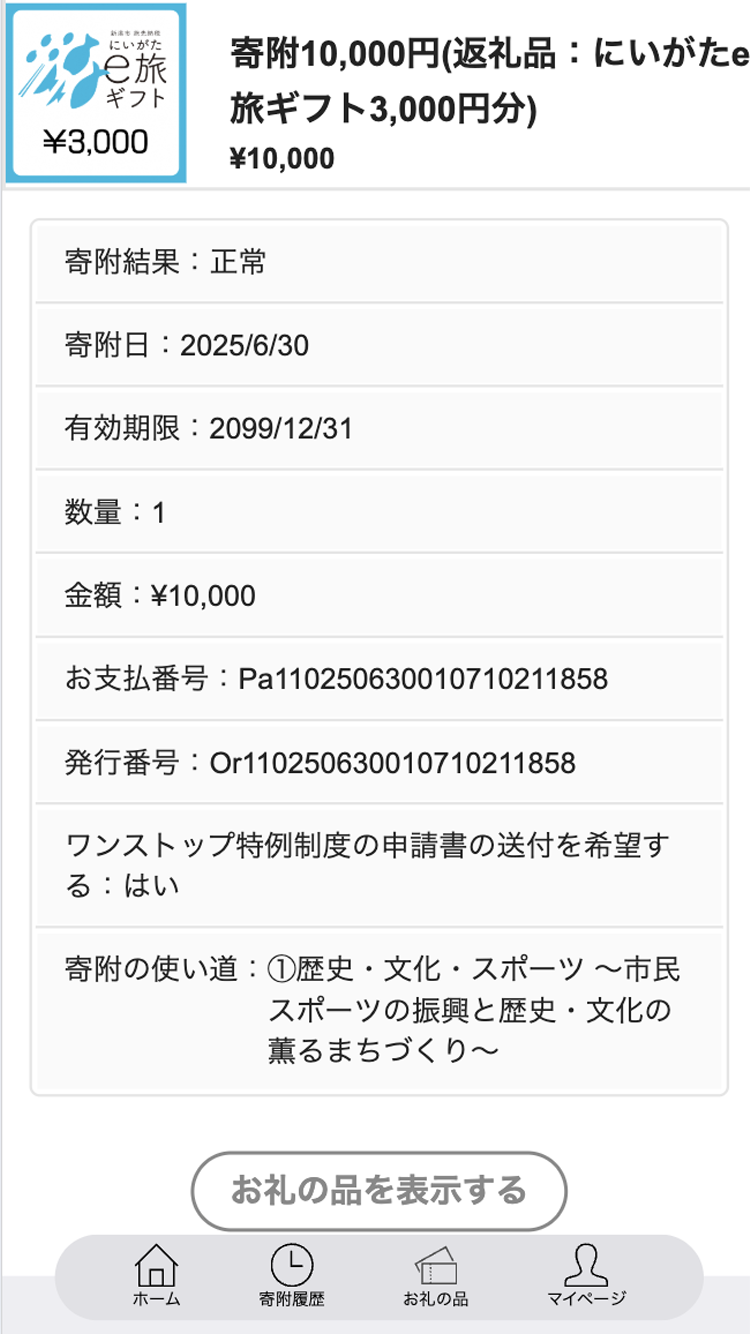
Task: Tap the お礼の品を表示する button
Action: click(x=379, y=1191)
